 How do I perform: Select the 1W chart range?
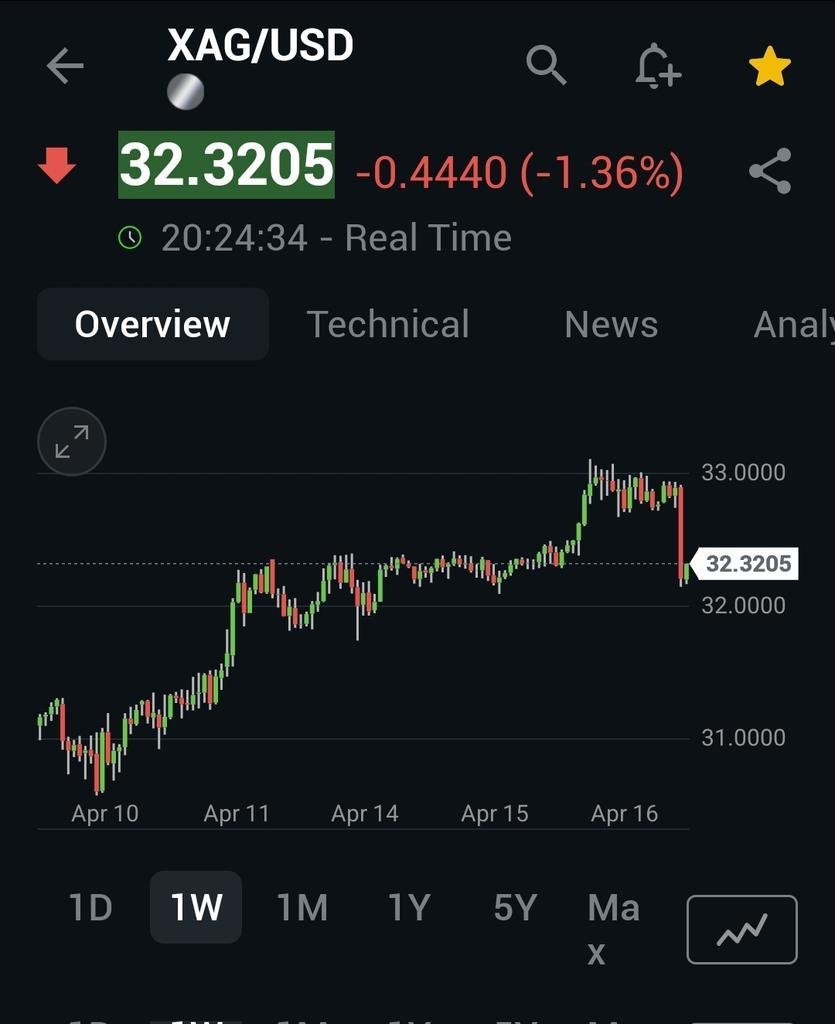pos(196,908)
